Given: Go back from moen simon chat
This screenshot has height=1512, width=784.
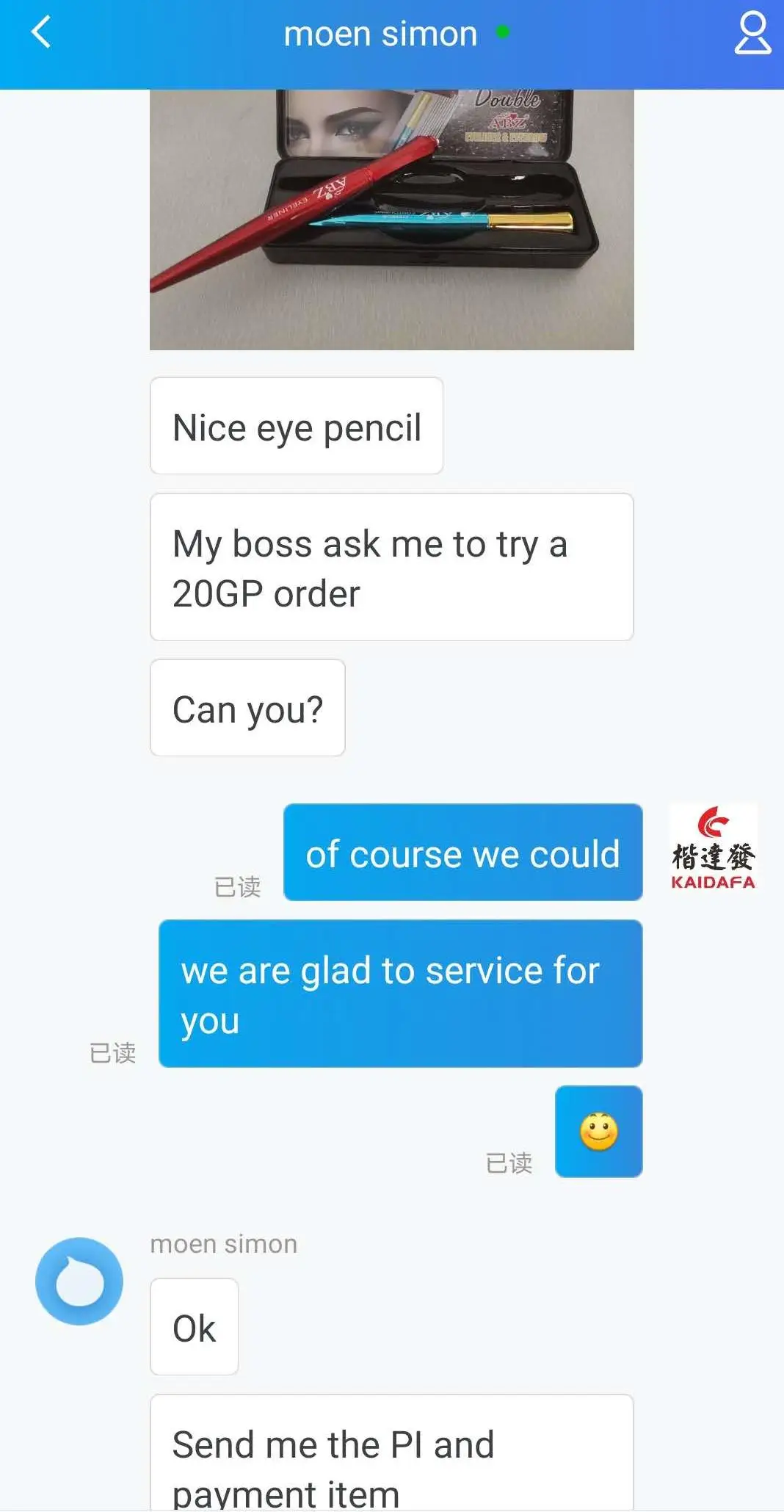Looking at the screenshot, I should pyautogui.click(x=41, y=33).
